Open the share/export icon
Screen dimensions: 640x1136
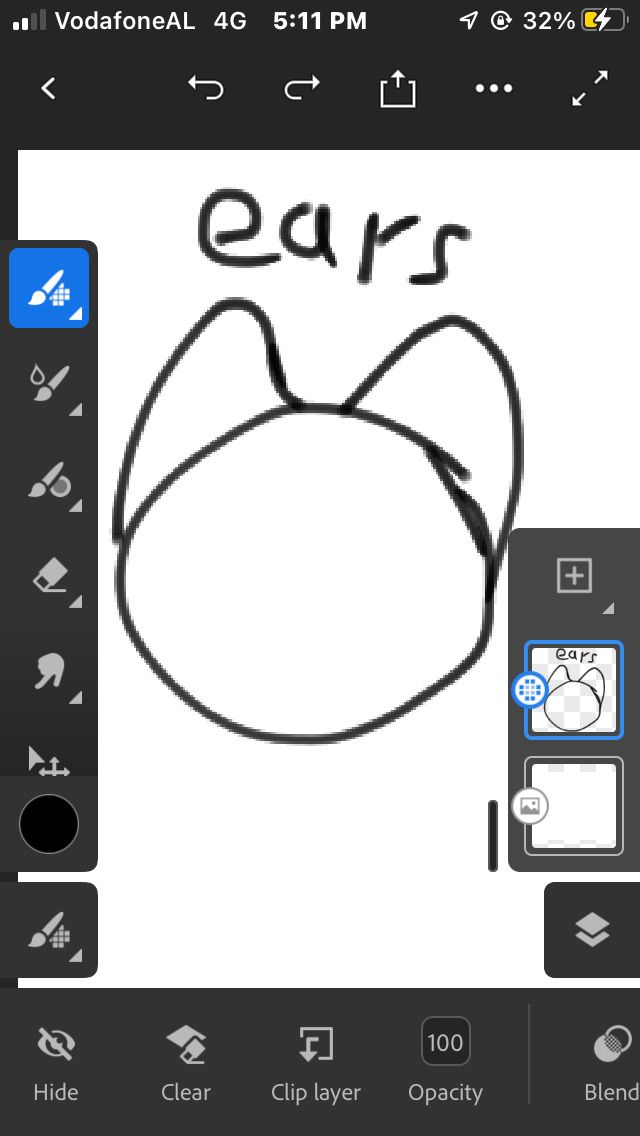point(397,90)
